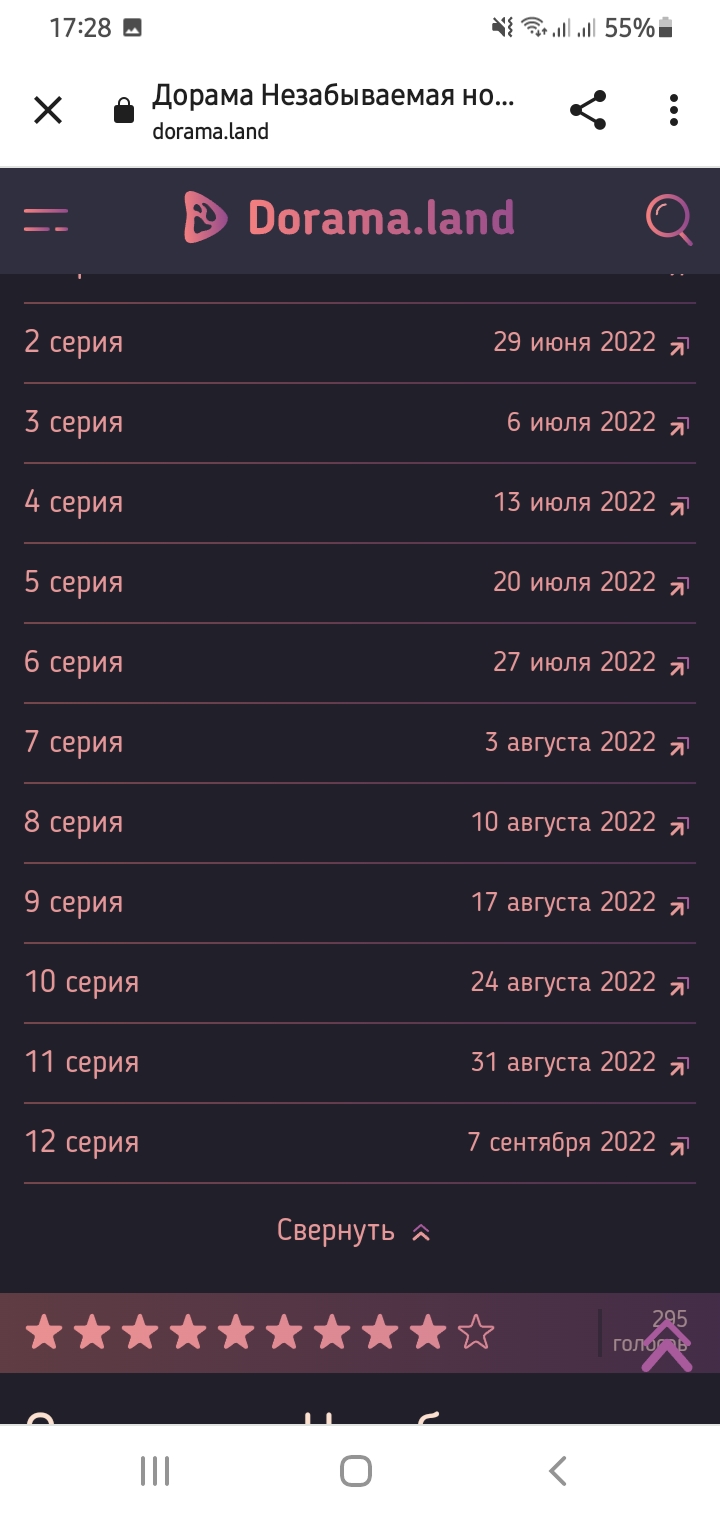Open 12 серия dated 7 сентября

358,1143
